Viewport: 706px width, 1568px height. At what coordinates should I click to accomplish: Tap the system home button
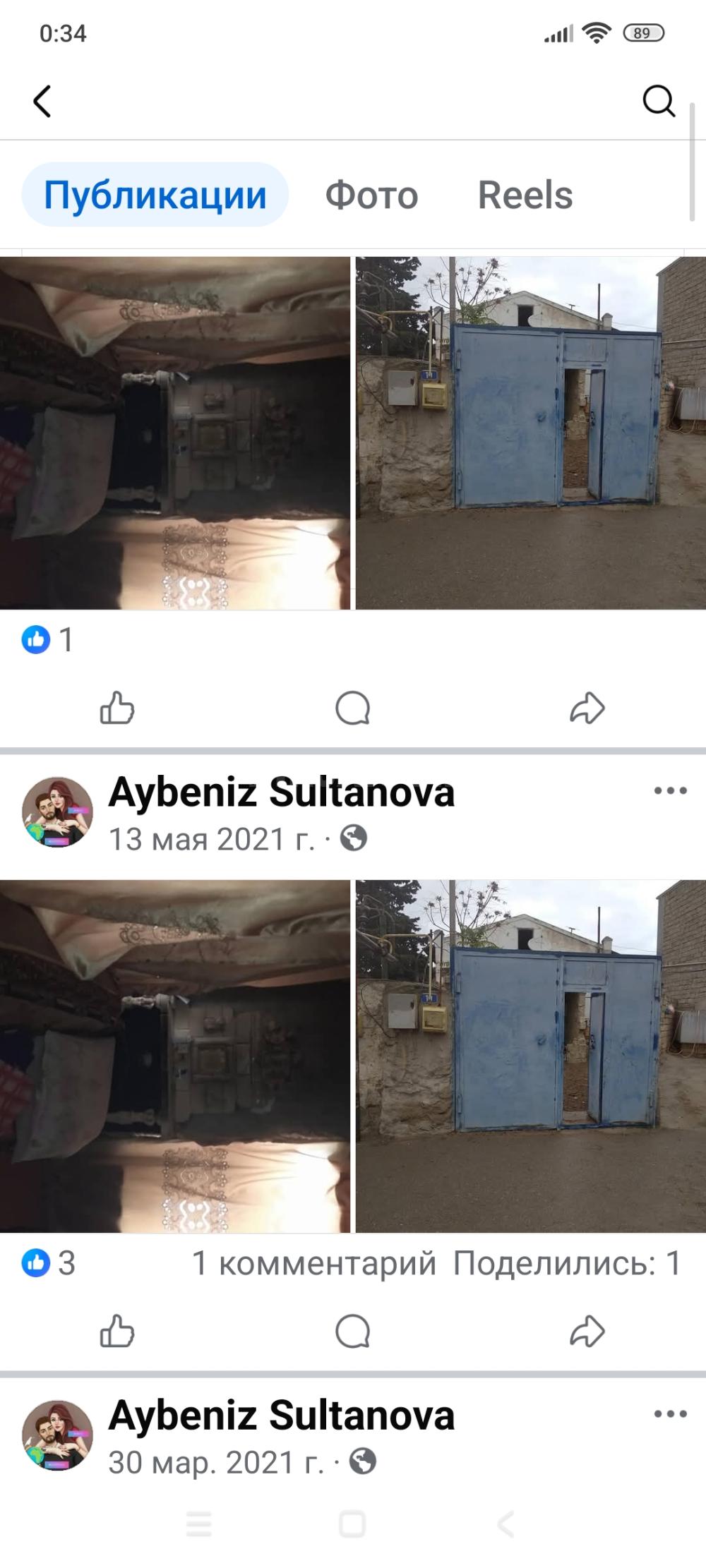click(x=352, y=1524)
